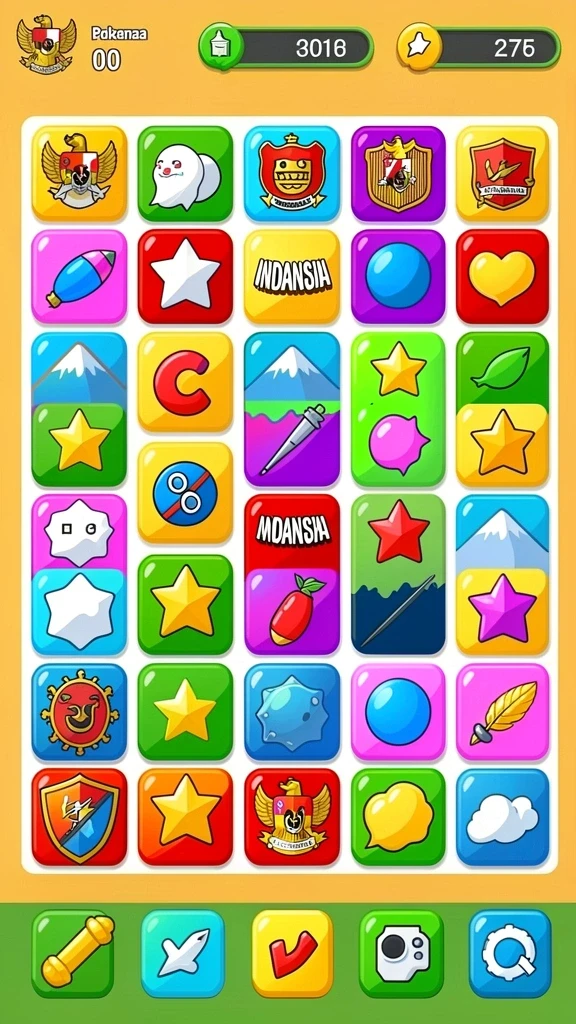This screenshot has height=1024, width=576.
Task: Select the purple star tile
Action: coord(502,611)
